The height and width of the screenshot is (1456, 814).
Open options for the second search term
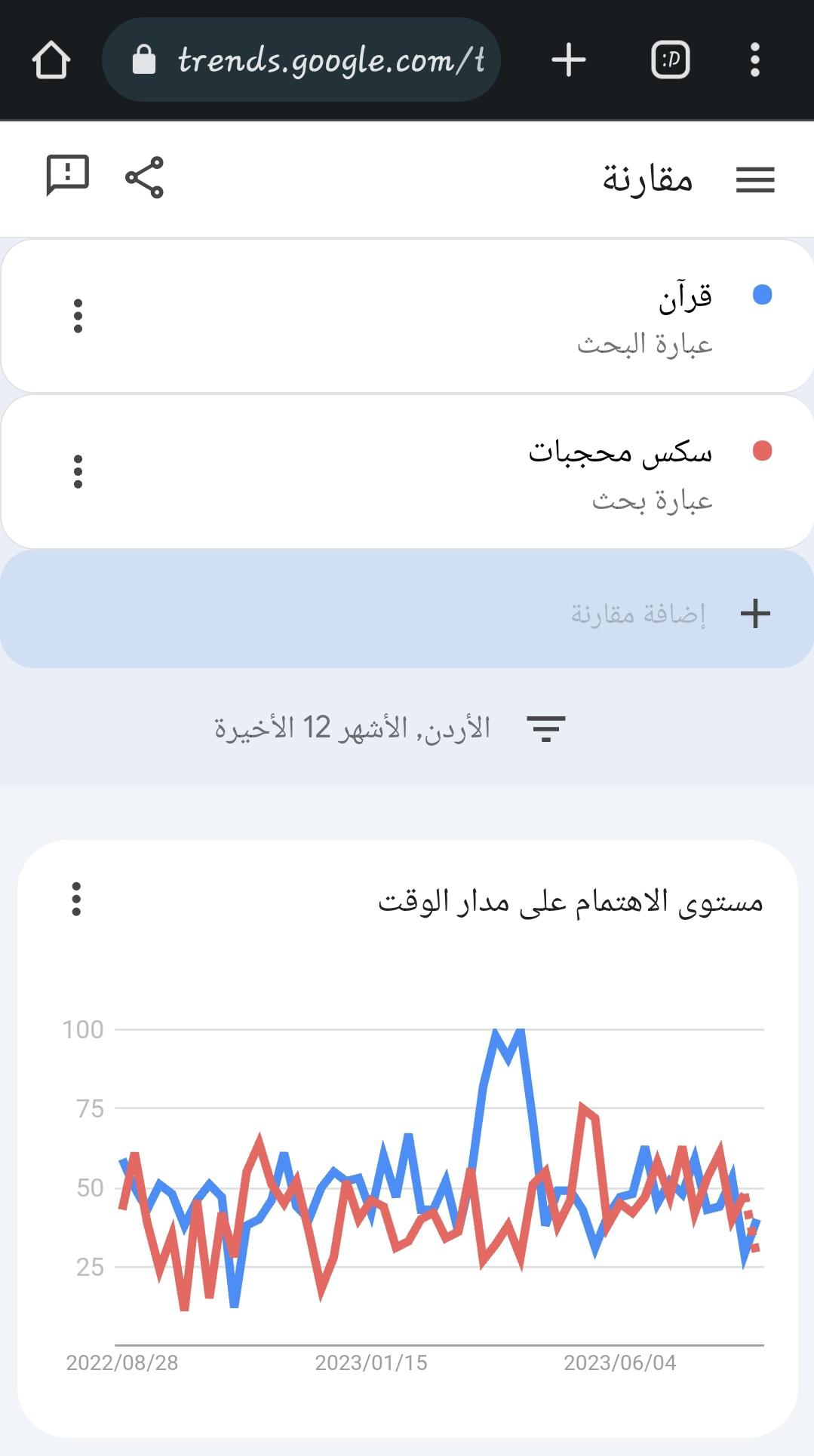(78, 471)
